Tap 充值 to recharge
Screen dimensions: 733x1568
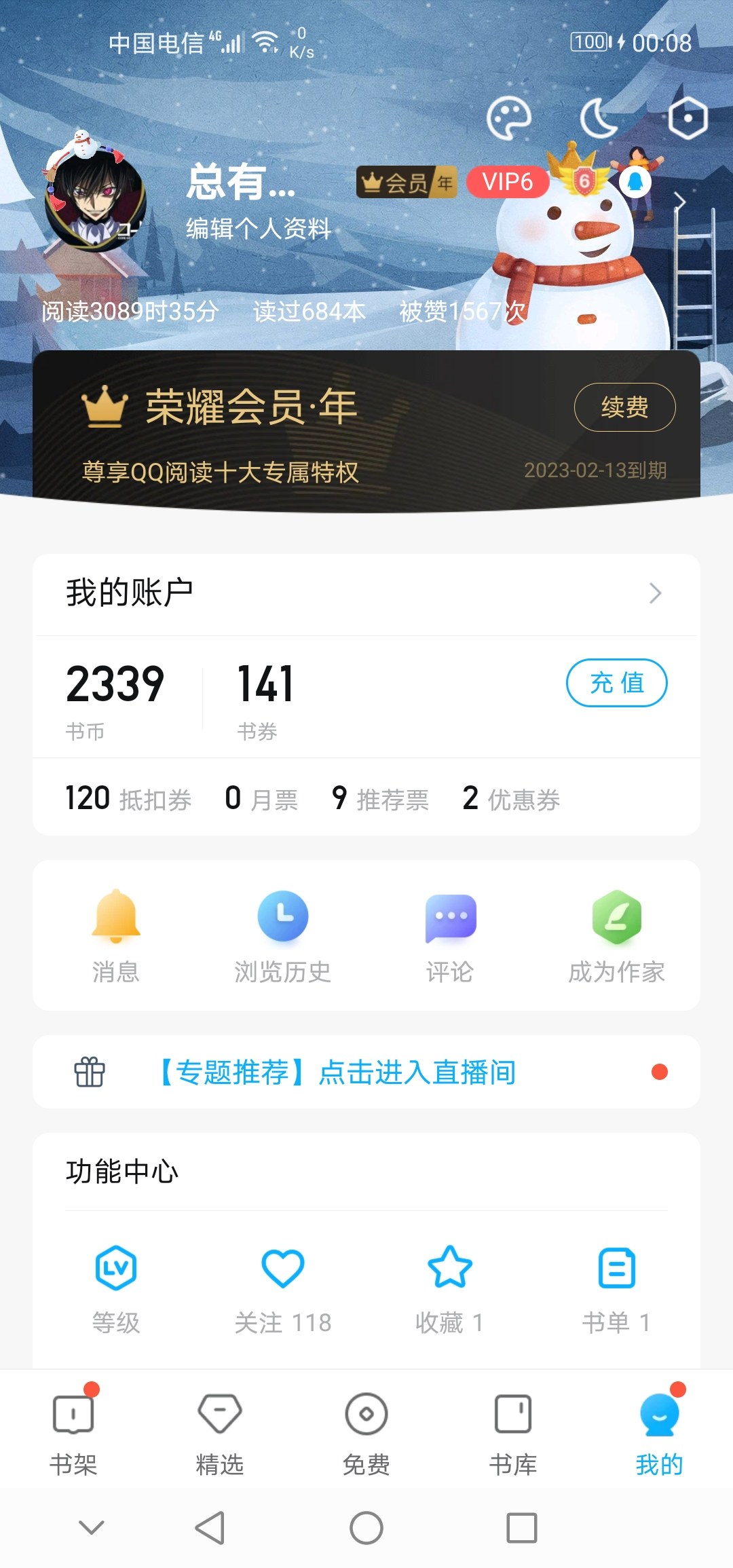coord(616,683)
